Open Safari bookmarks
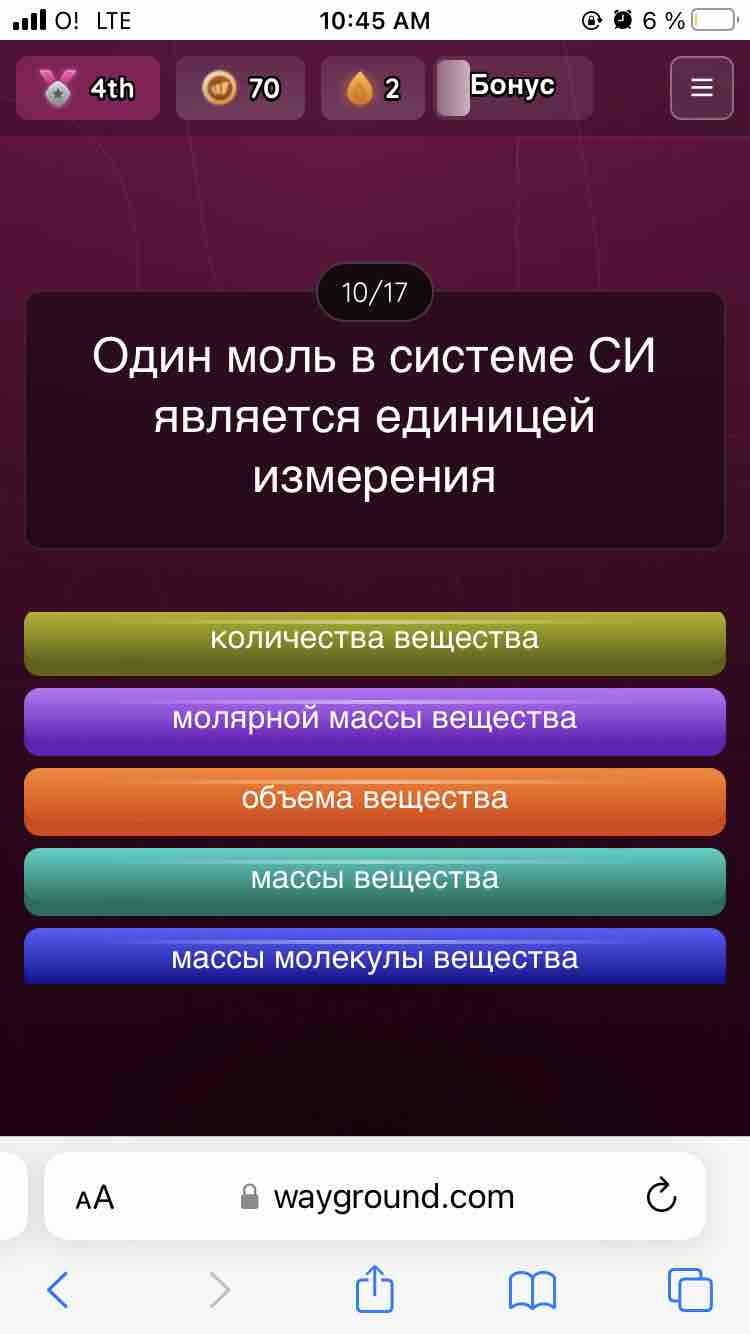 532,1290
